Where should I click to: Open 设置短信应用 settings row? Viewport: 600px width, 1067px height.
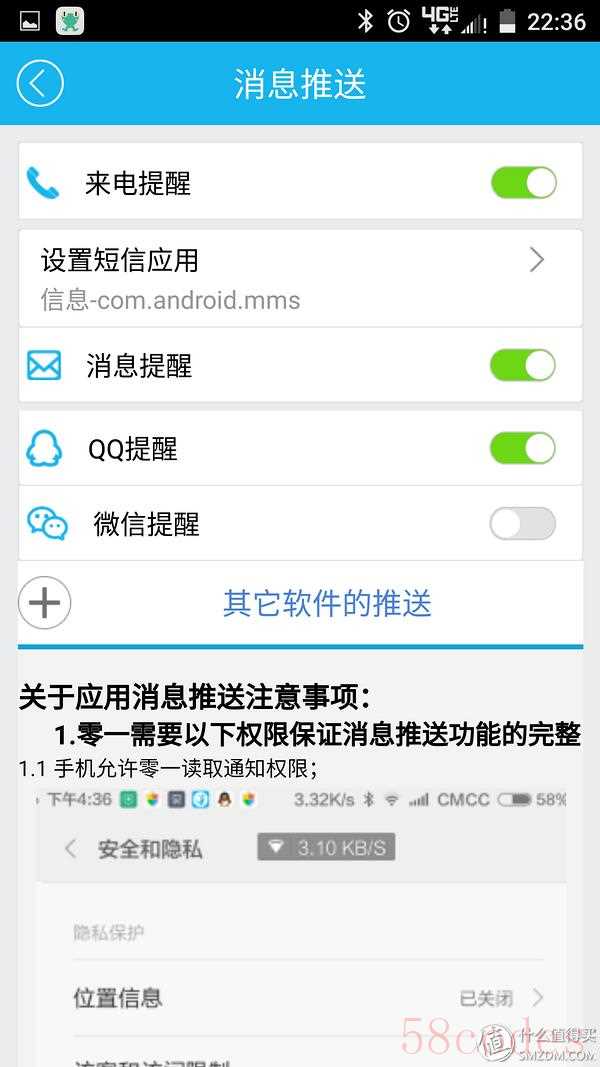tap(300, 277)
